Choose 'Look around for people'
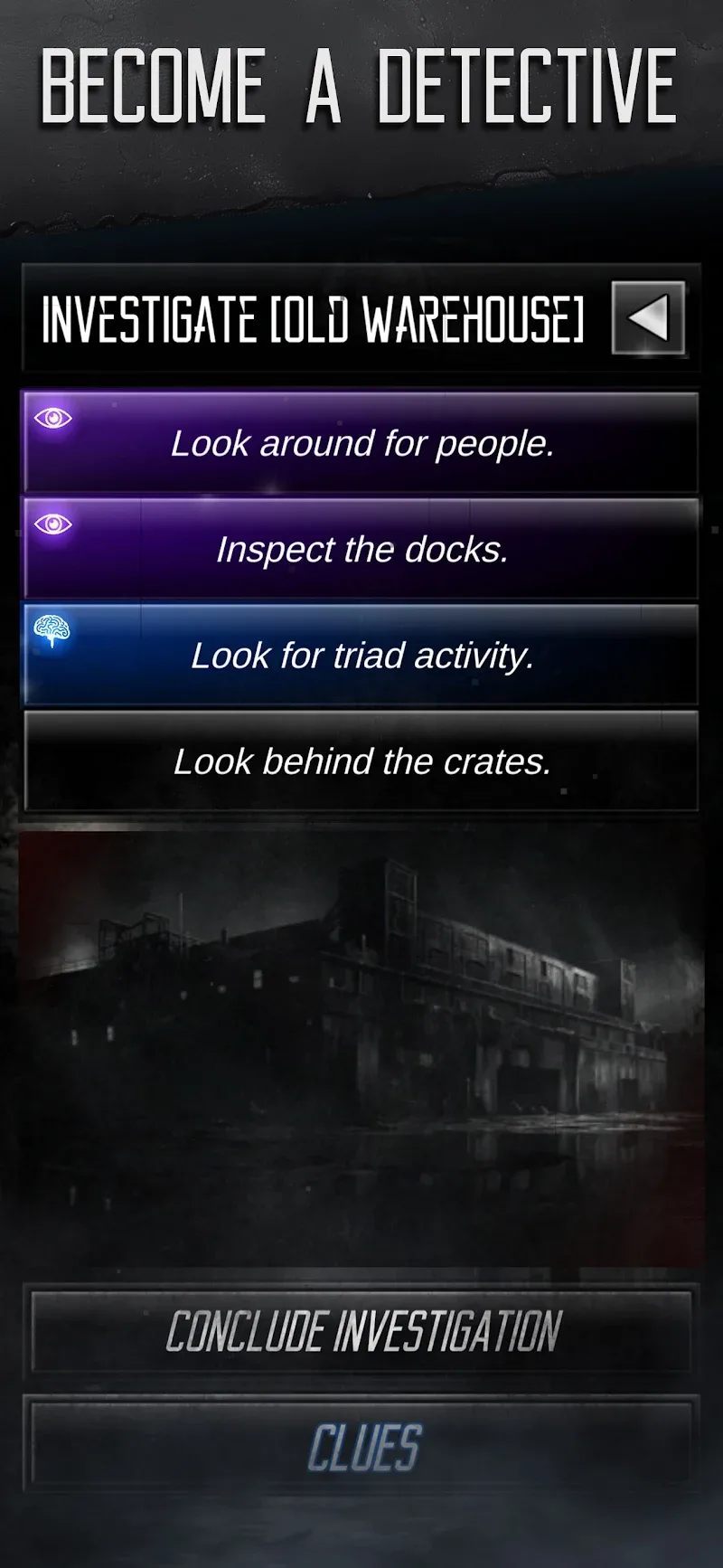This screenshot has width=723, height=1568. pos(361,443)
